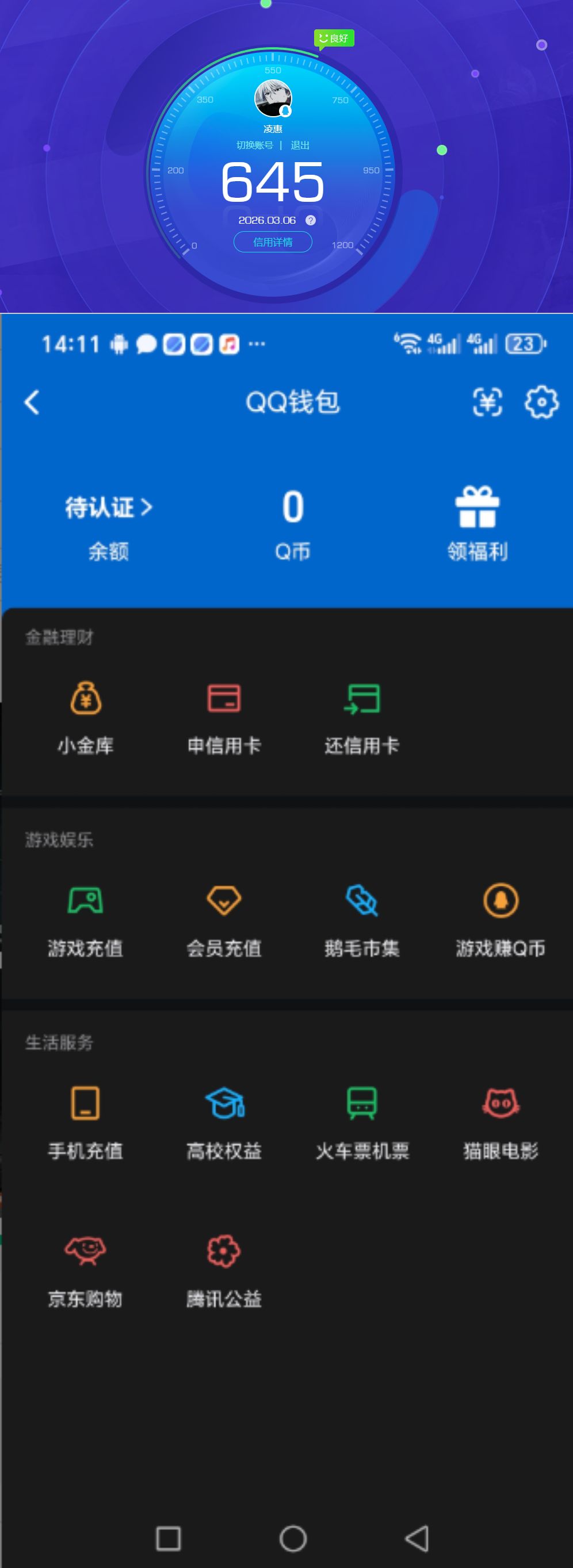Click the 信用详情 credit details button

click(272, 241)
